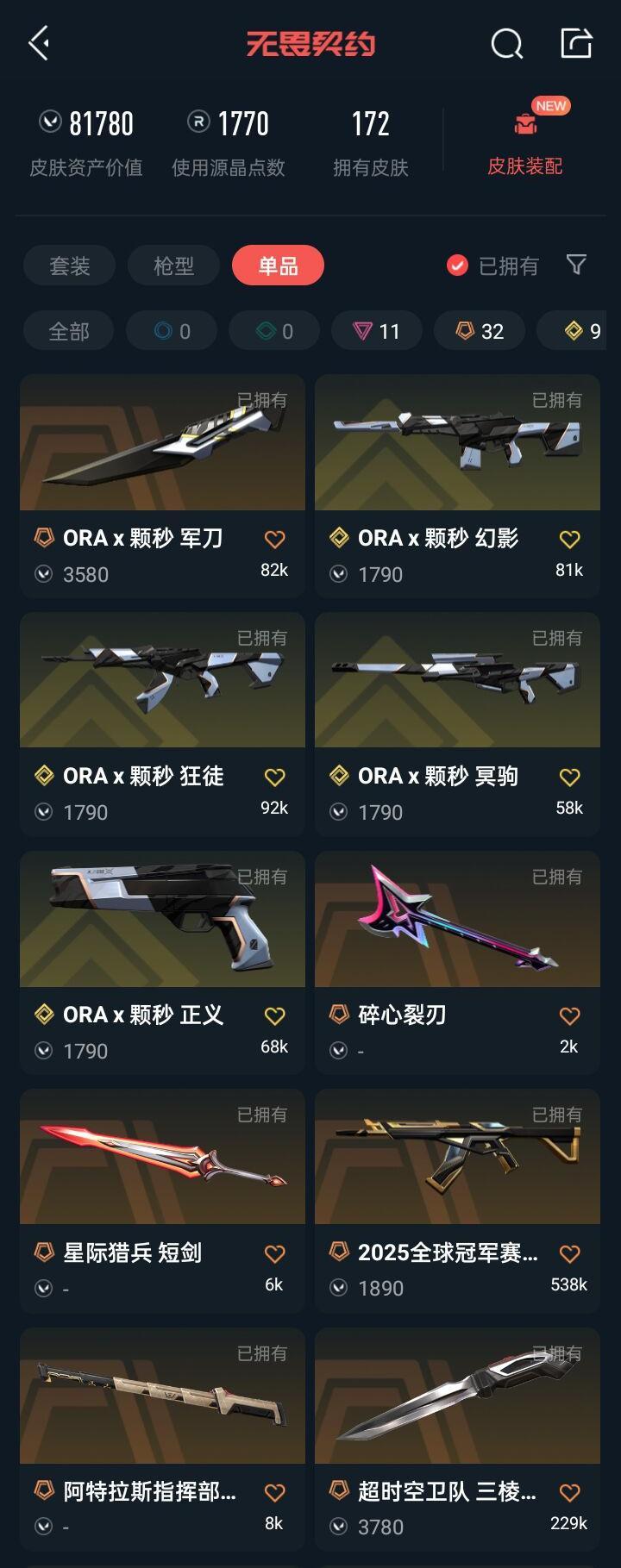Image resolution: width=621 pixels, height=1568 pixels.
Task: Tap the heart on 碎心裂刃
Action: tap(569, 1016)
